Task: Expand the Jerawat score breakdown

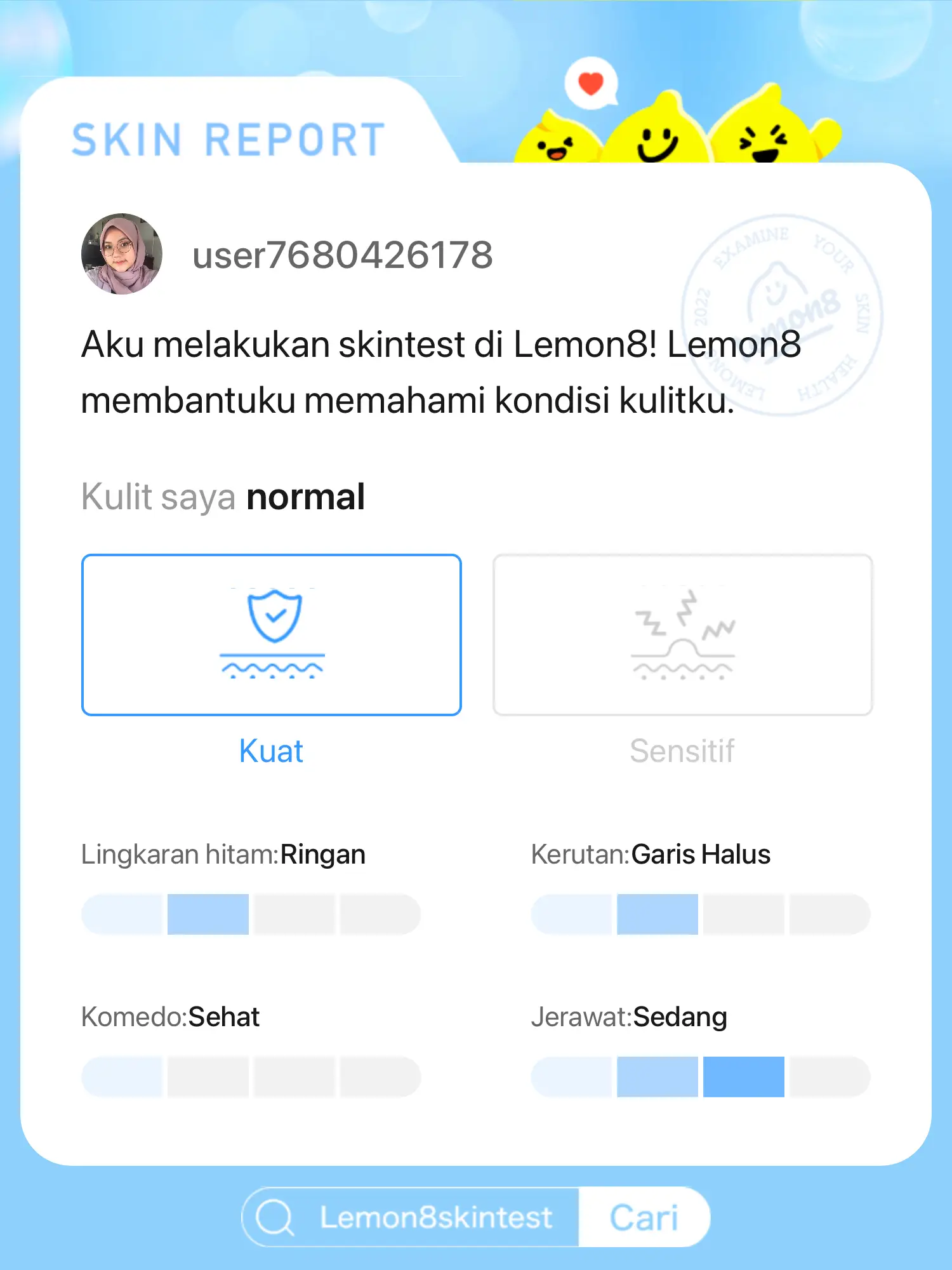Action: [x=628, y=1016]
